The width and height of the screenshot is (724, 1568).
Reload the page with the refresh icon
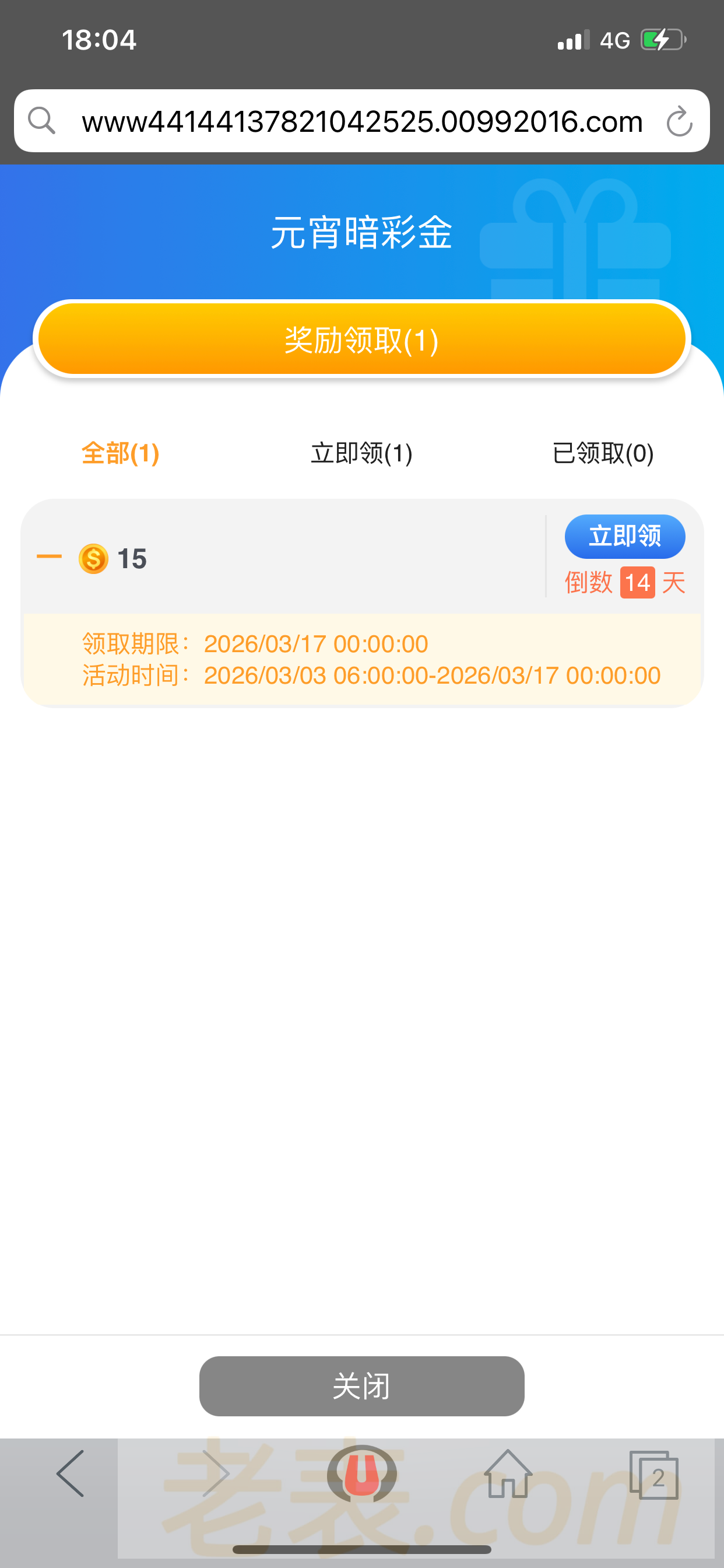(x=679, y=121)
